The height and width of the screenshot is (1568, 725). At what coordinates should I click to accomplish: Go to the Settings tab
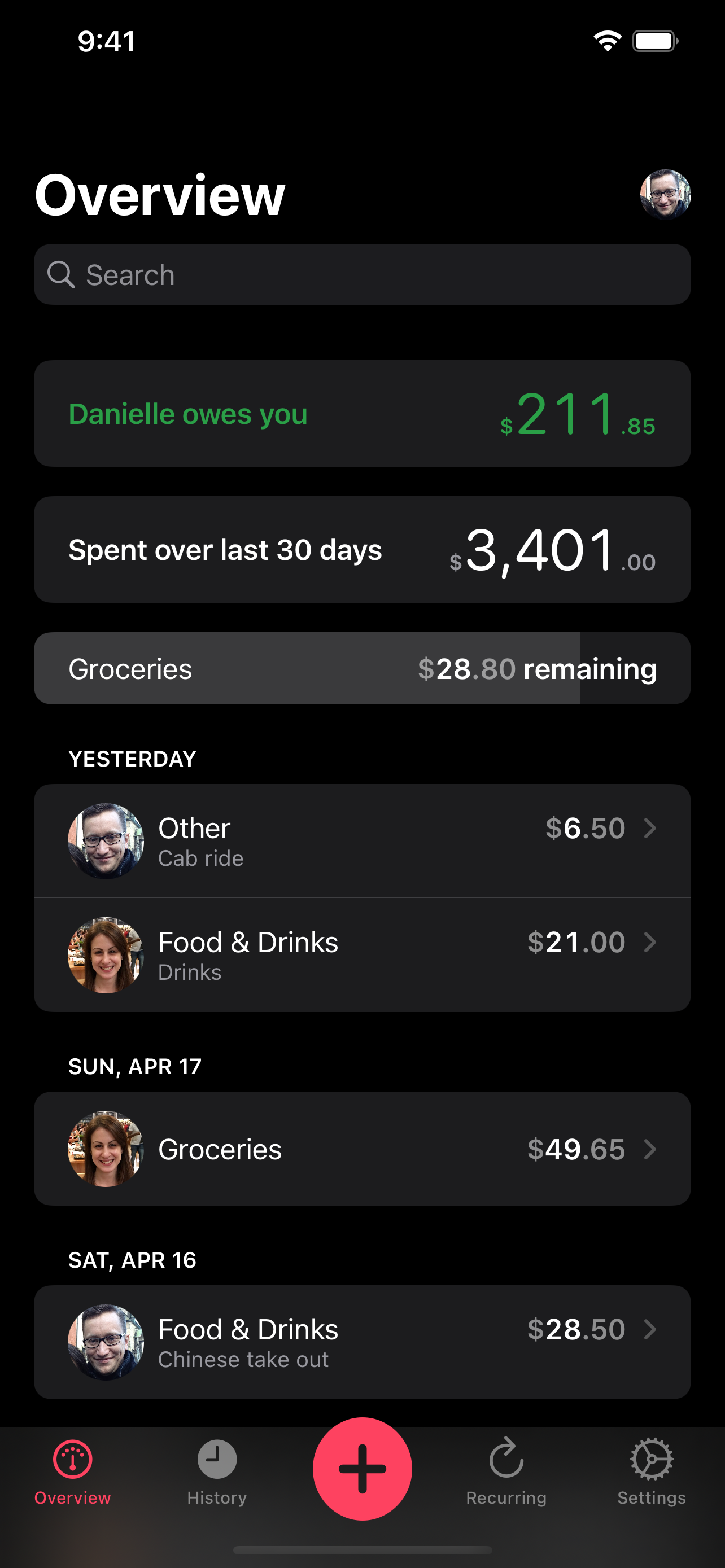(x=652, y=1472)
